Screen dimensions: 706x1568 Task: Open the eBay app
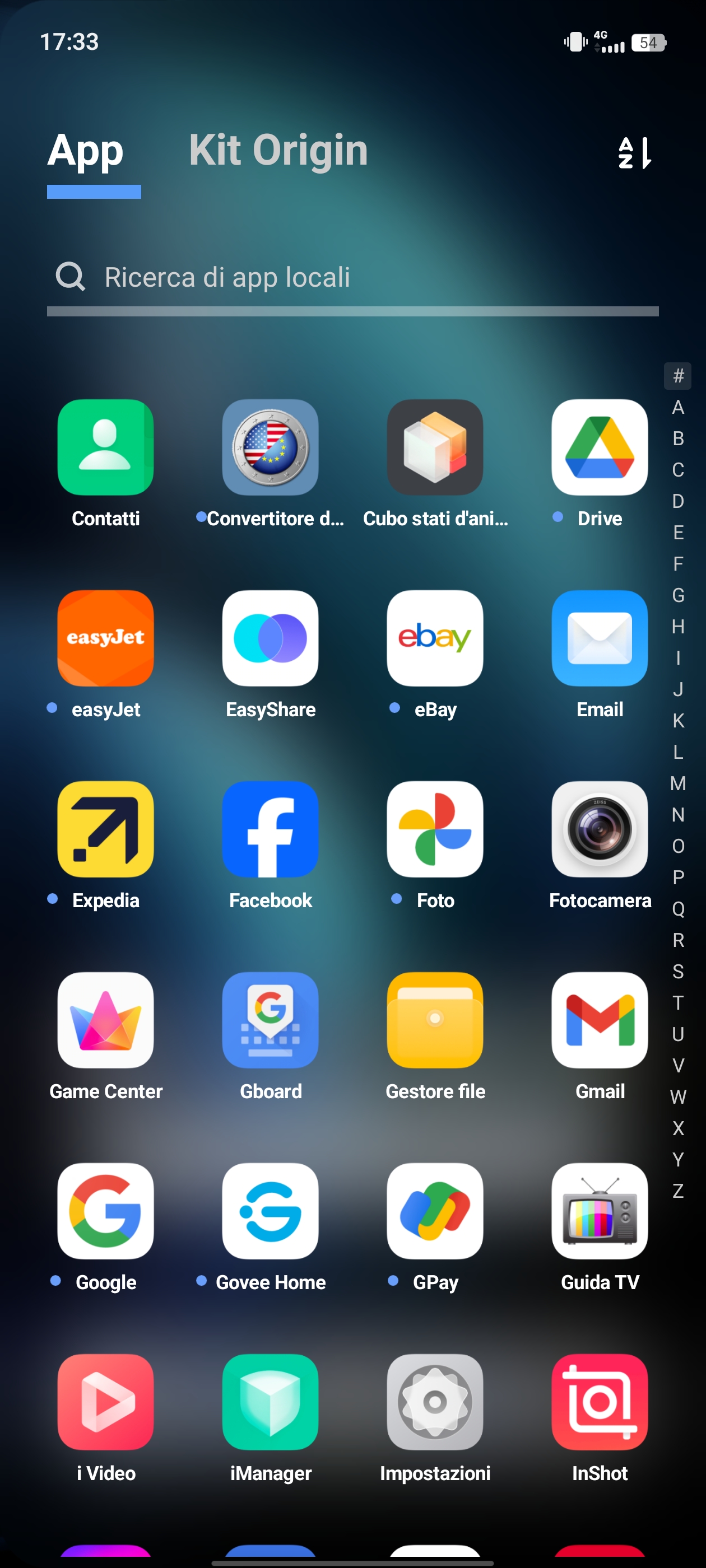(435, 638)
